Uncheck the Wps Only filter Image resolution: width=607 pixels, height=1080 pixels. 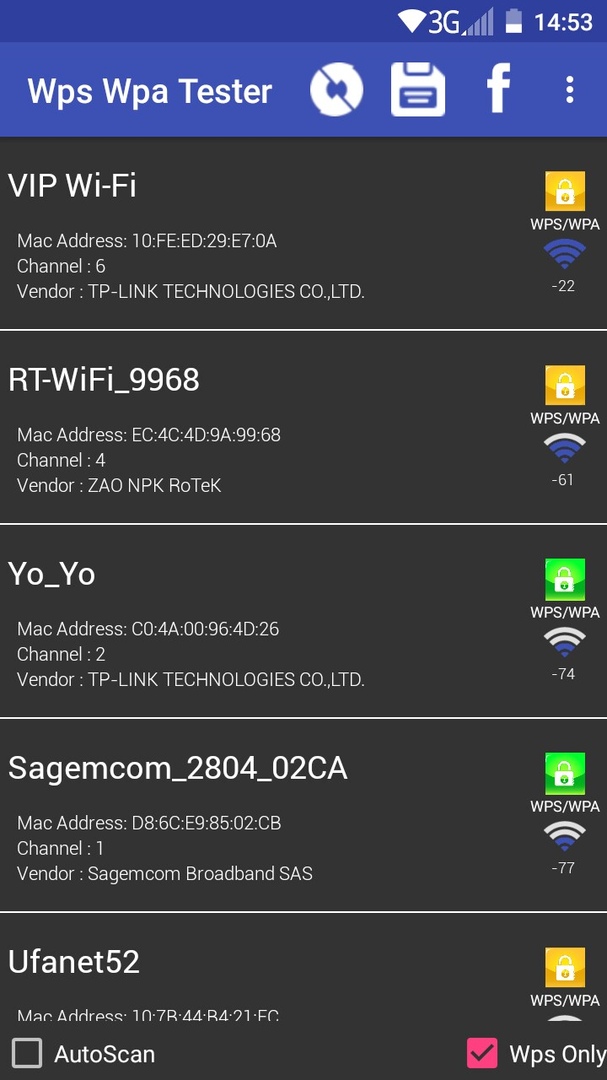pos(482,1053)
